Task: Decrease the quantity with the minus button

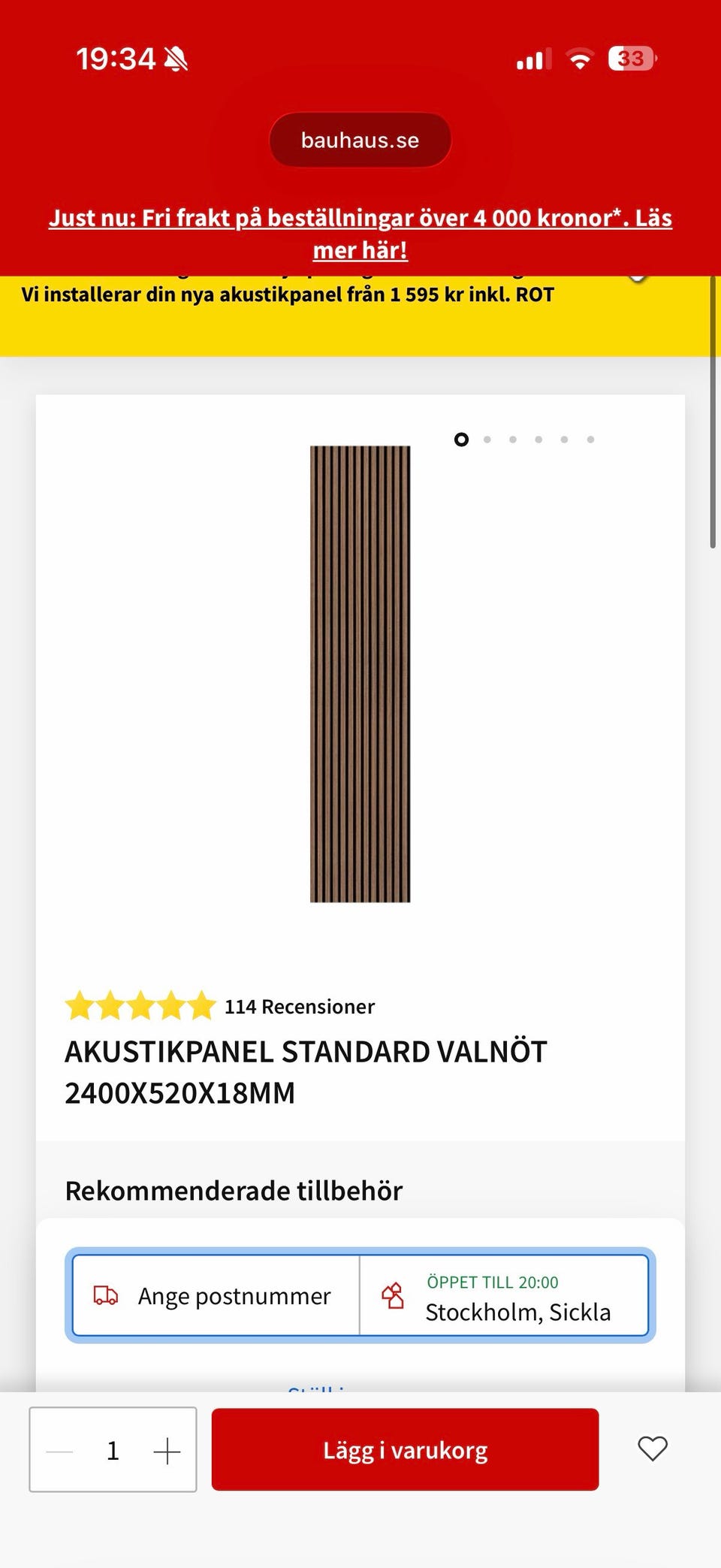Action: [x=59, y=1451]
